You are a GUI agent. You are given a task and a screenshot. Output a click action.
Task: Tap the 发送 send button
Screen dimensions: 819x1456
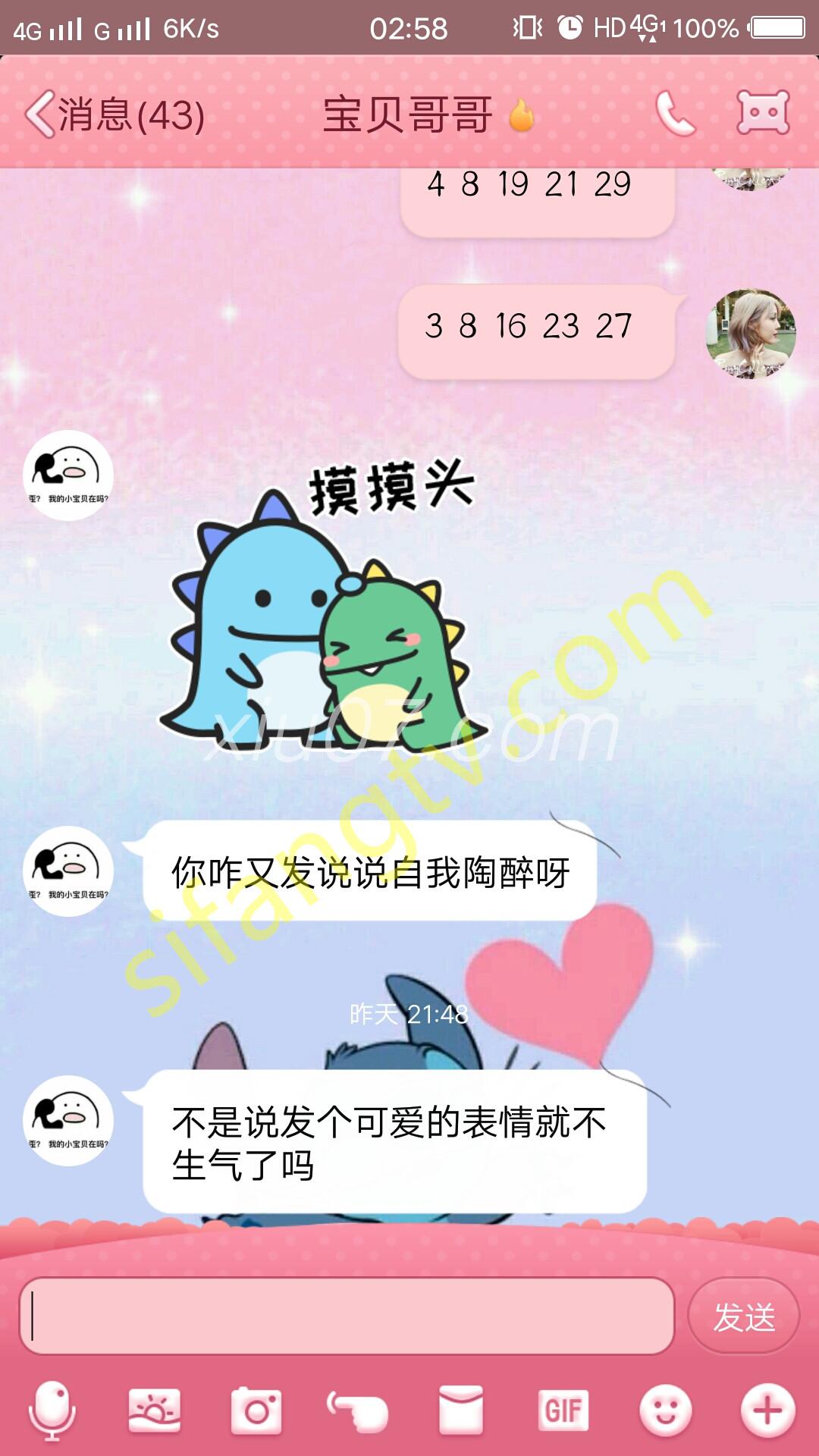coord(743,1316)
